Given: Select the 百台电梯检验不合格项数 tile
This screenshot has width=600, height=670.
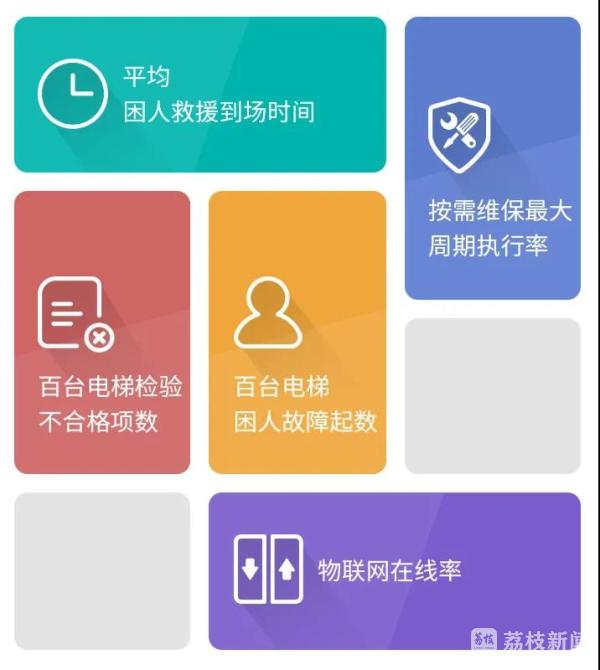Looking at the screenshot, I should (102, 332).
